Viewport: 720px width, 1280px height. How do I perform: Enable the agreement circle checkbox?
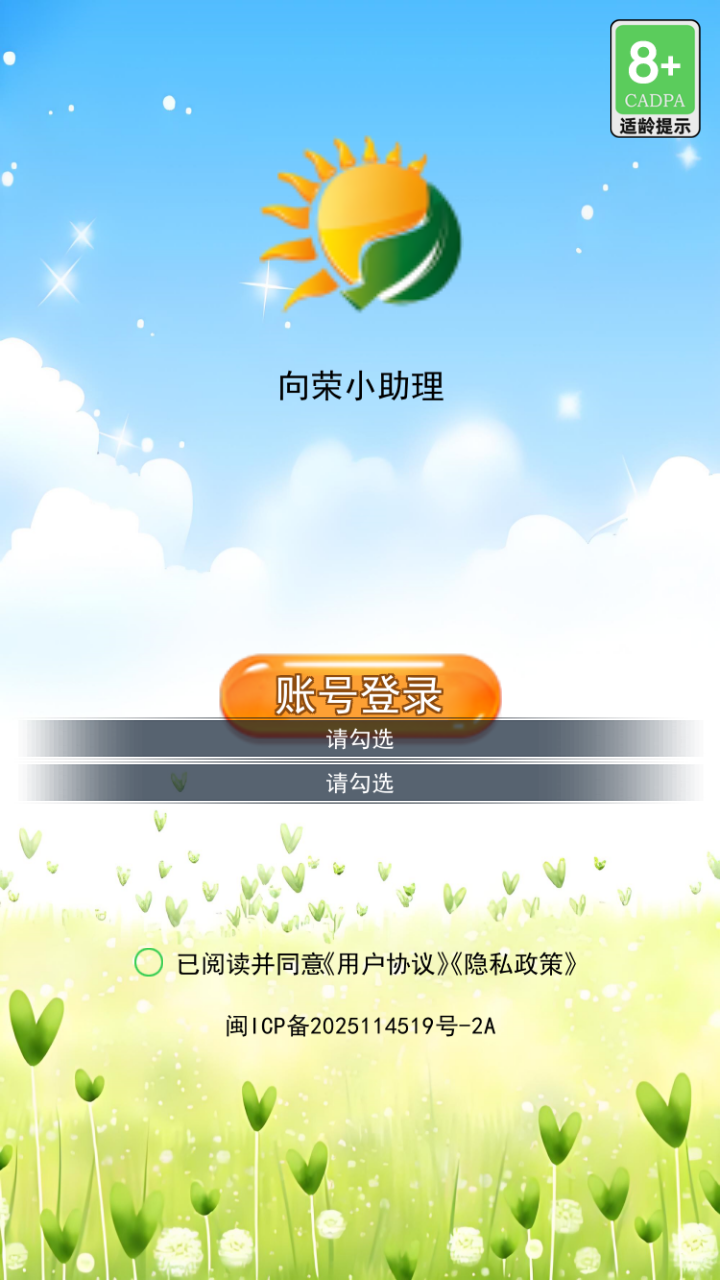150,963
